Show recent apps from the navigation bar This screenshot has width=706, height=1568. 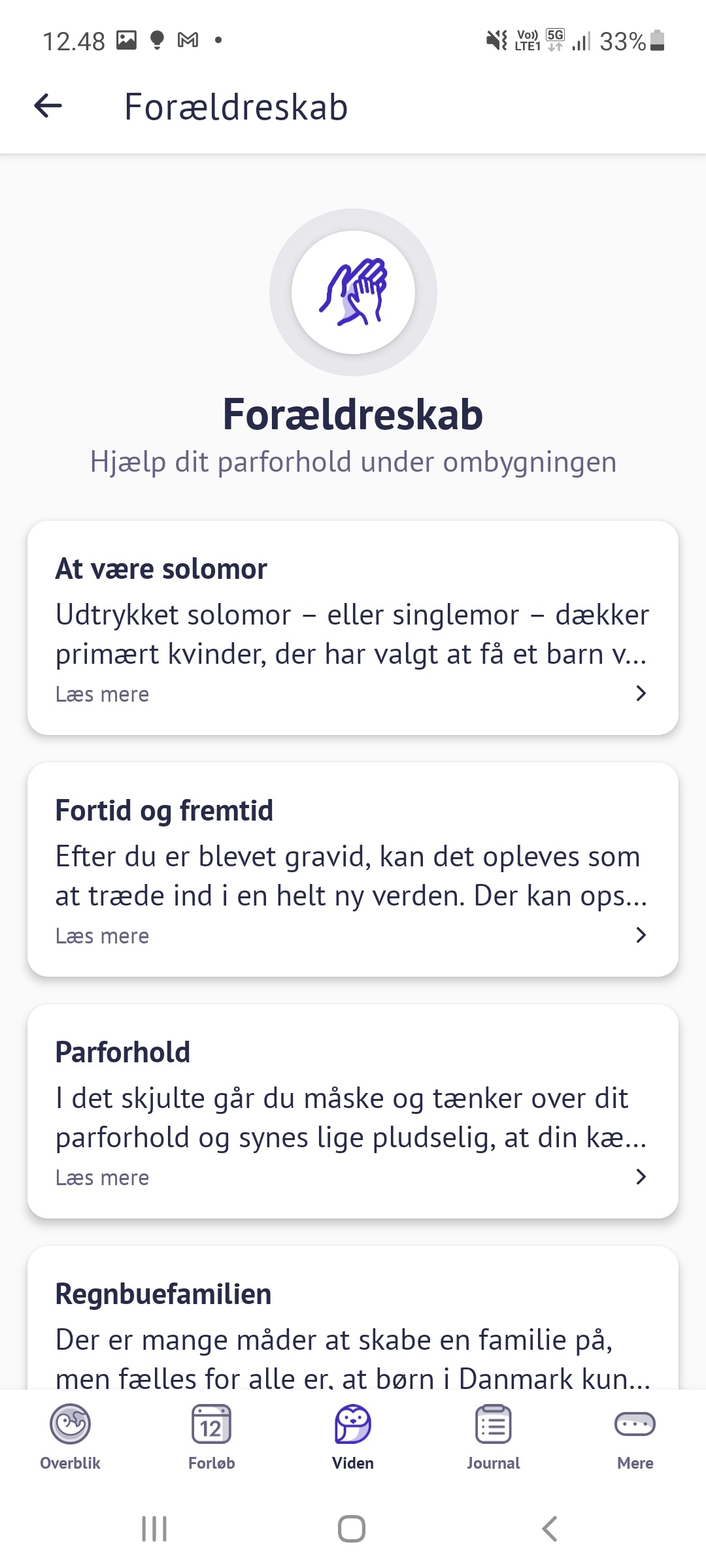coord(154,1529)
